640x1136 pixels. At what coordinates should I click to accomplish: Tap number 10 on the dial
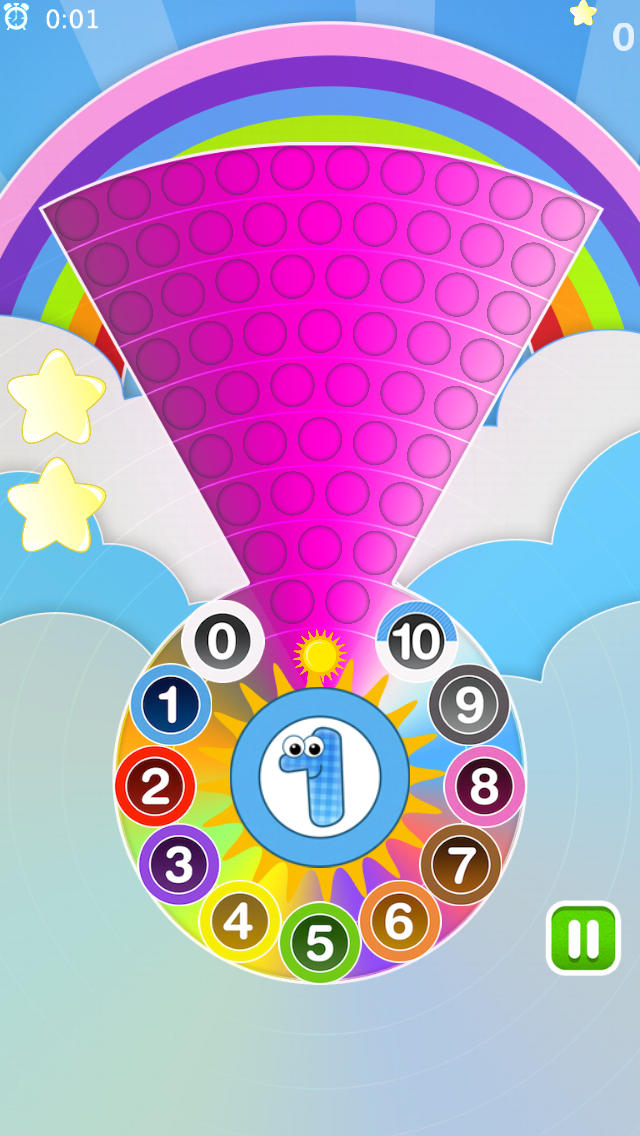(416, 642)
